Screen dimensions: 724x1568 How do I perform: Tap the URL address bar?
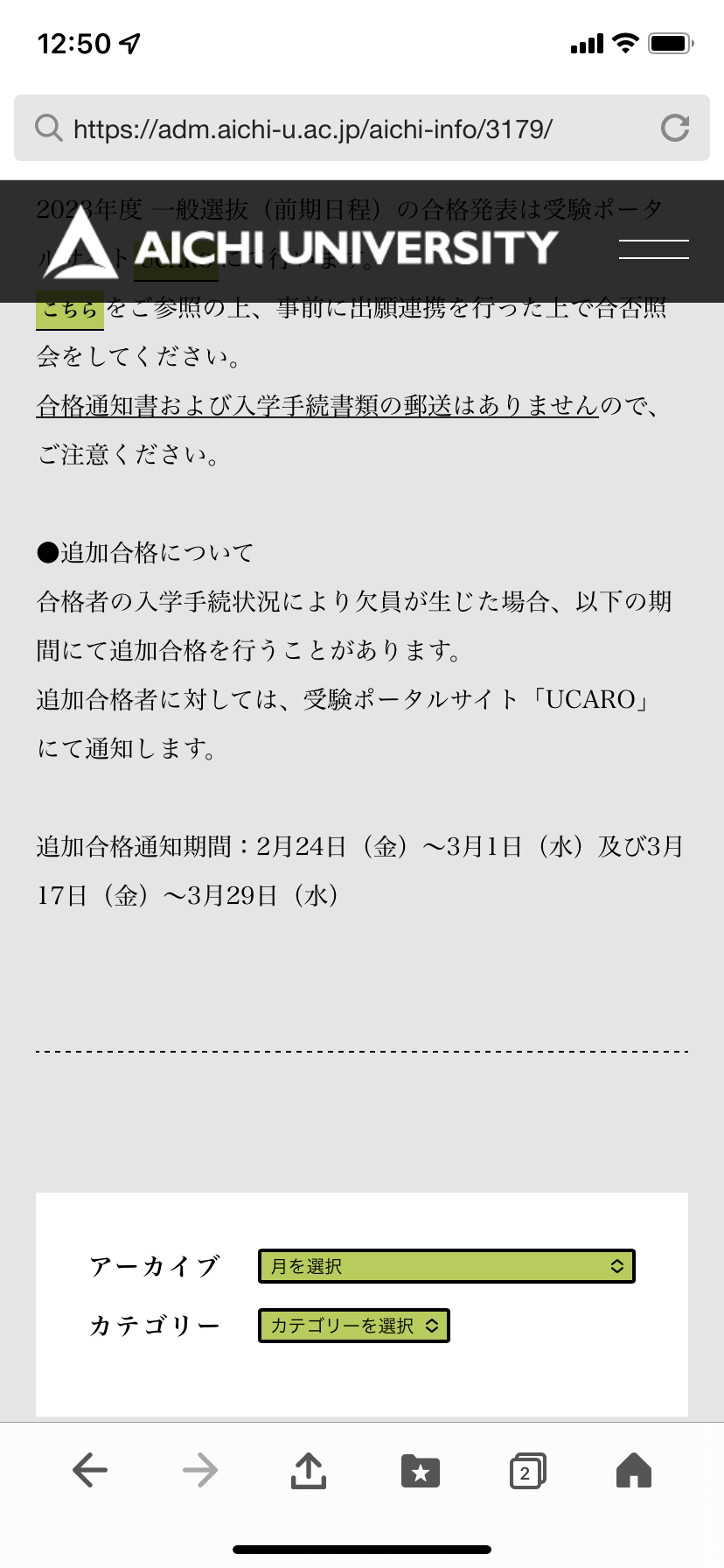pos(332,129)
